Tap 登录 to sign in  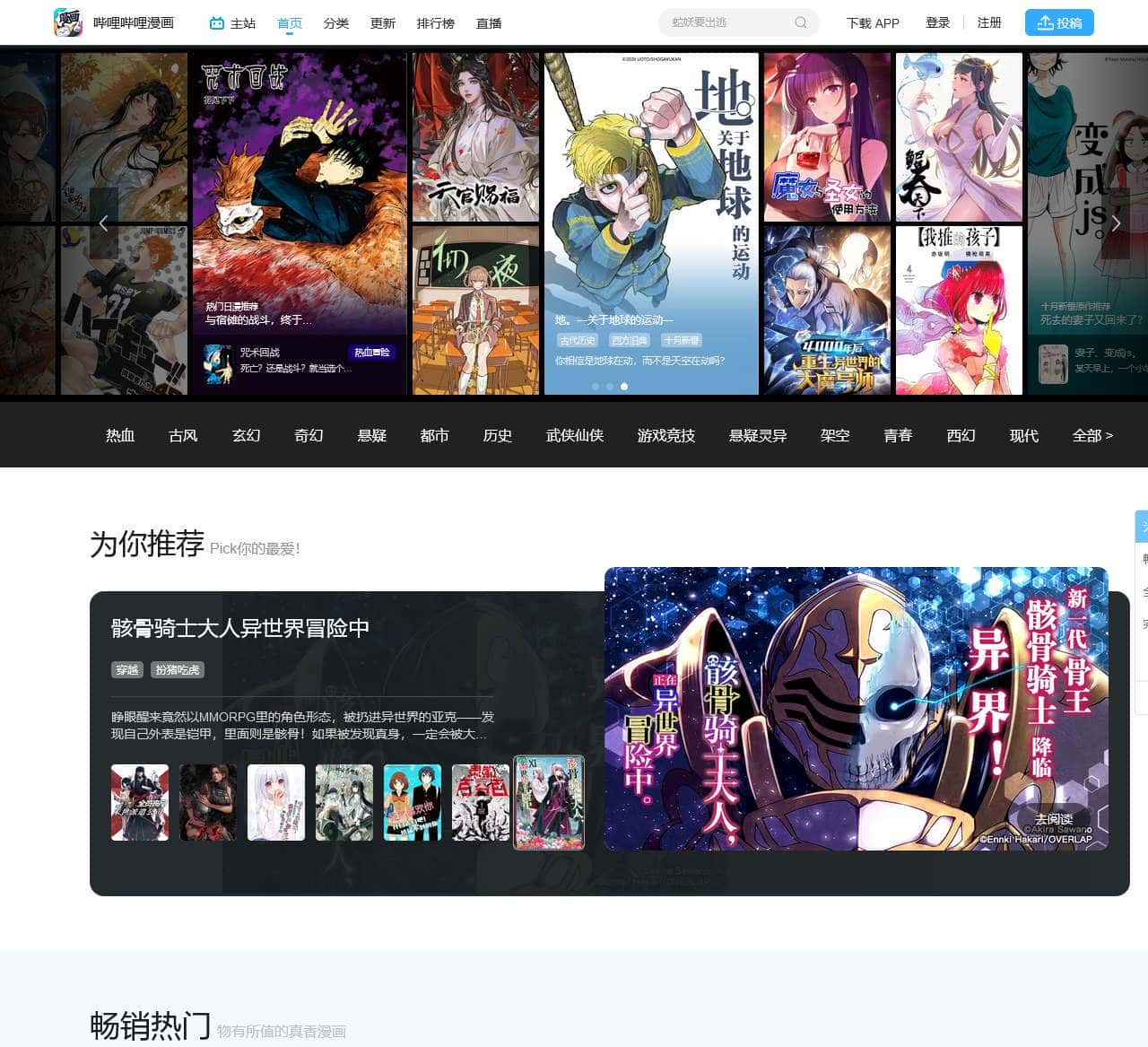[x=938, y=22]
